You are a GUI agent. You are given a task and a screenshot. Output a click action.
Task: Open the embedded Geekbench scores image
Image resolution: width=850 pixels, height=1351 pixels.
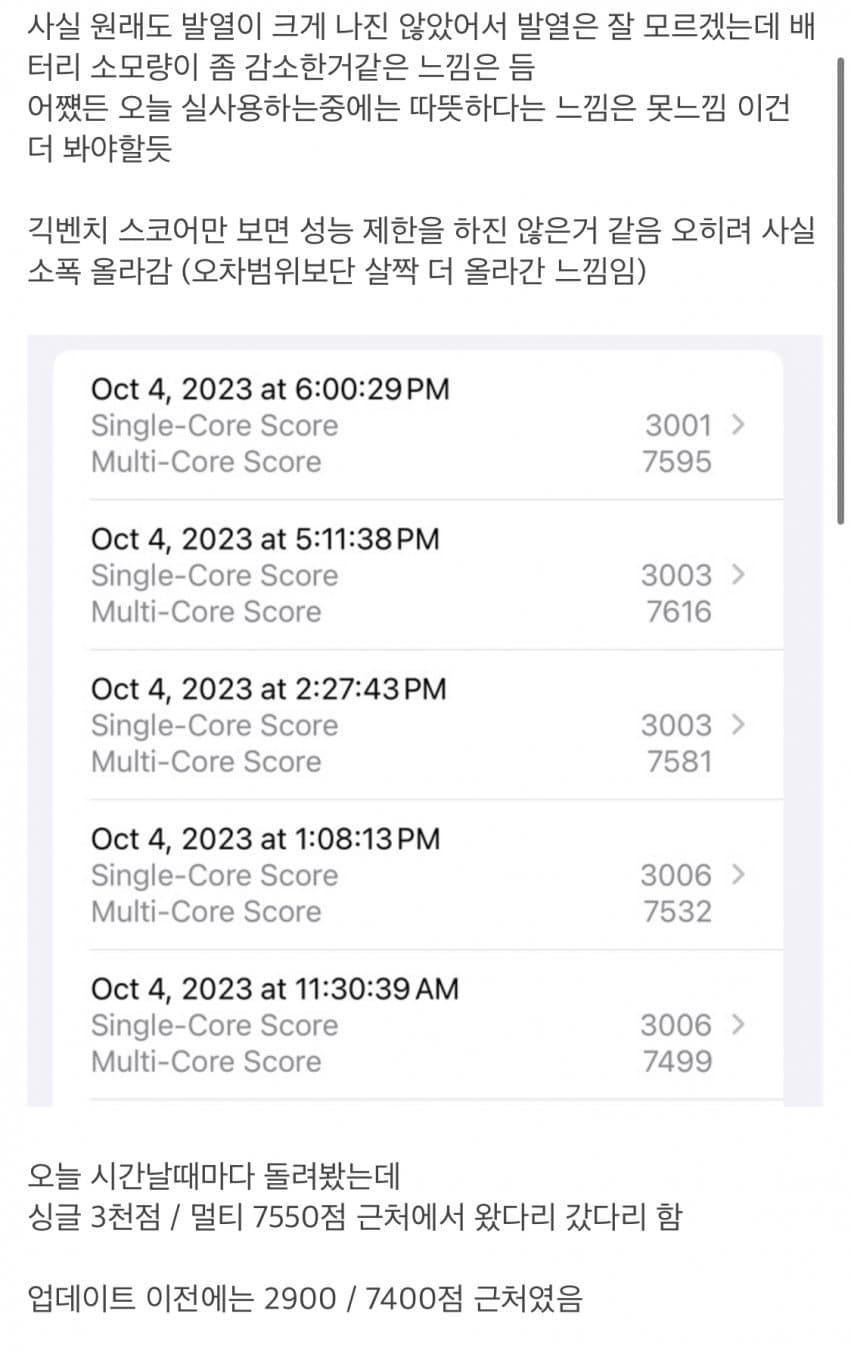click(x=424, y=720)
